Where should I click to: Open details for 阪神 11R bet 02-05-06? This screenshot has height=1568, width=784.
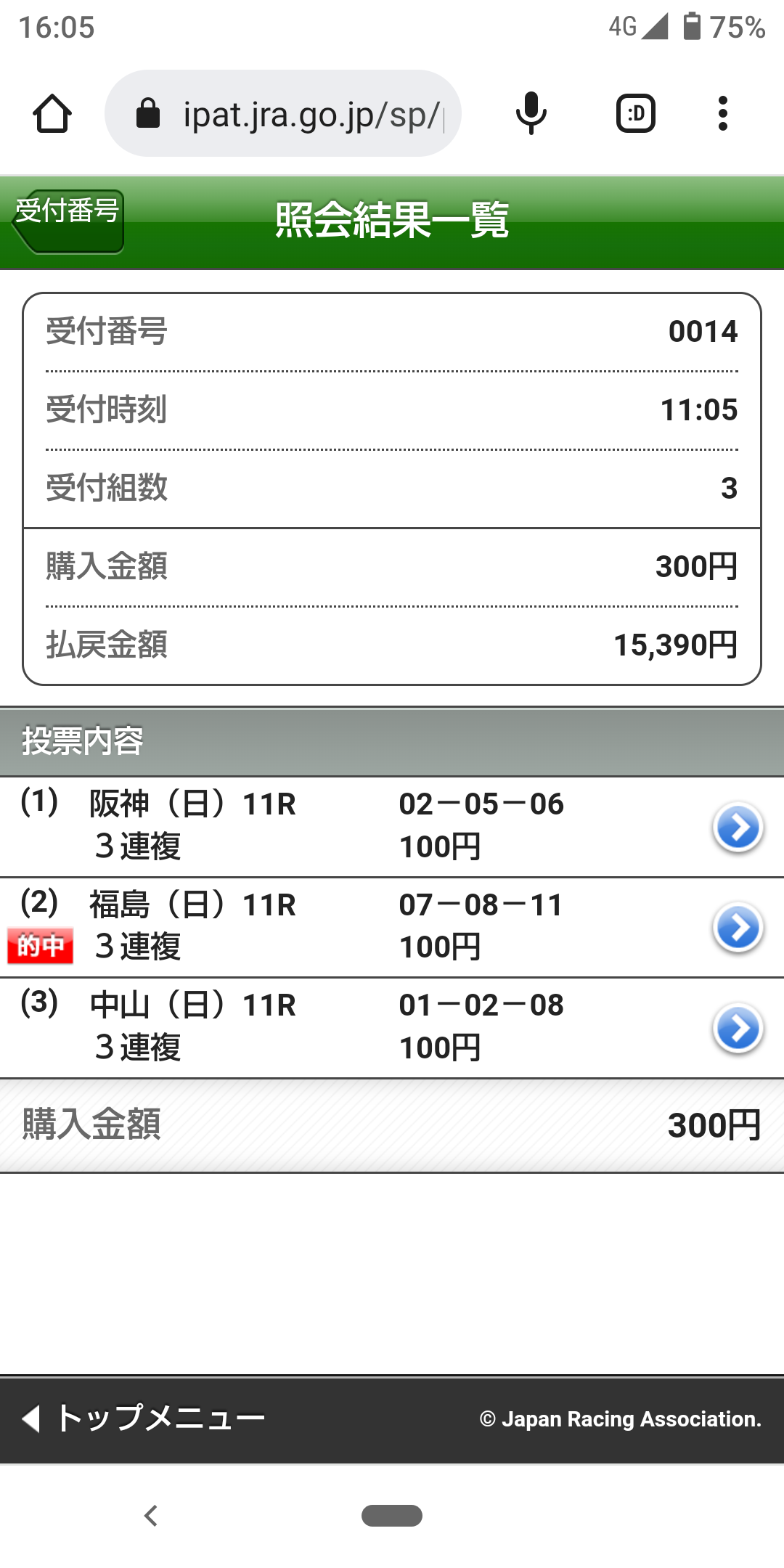(x=738, y=827)
